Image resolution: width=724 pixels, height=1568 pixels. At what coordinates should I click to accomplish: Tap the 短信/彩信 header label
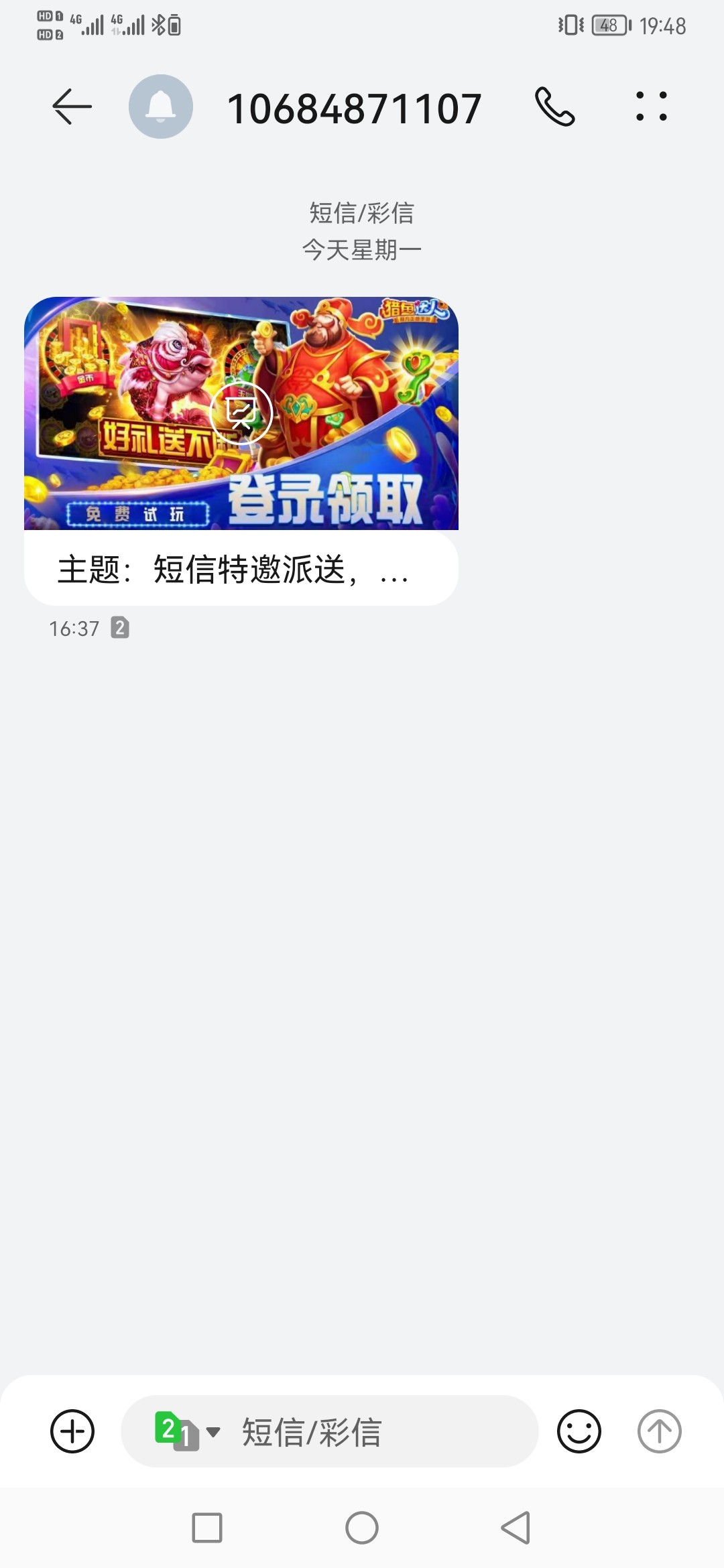pyautogui.click(x=361, y=213)
